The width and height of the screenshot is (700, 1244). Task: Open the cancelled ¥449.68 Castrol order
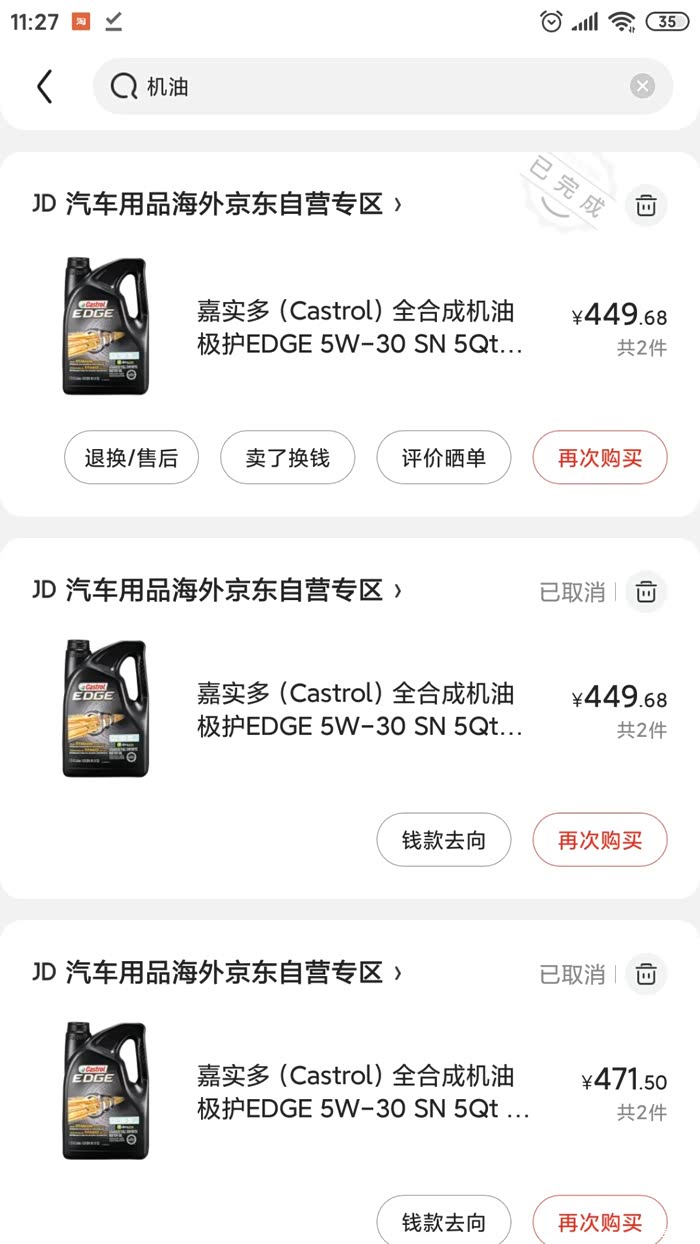[359, 710]
